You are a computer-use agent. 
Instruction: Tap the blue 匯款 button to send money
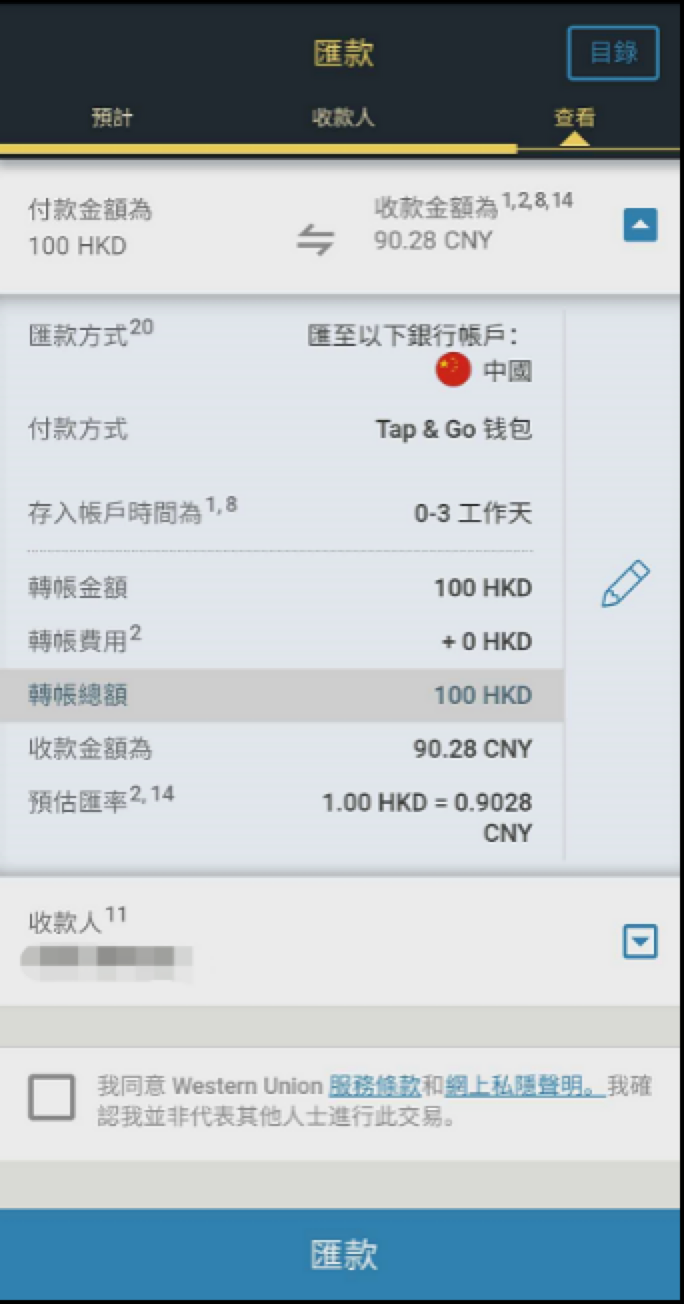click(x=342, y=1255)
